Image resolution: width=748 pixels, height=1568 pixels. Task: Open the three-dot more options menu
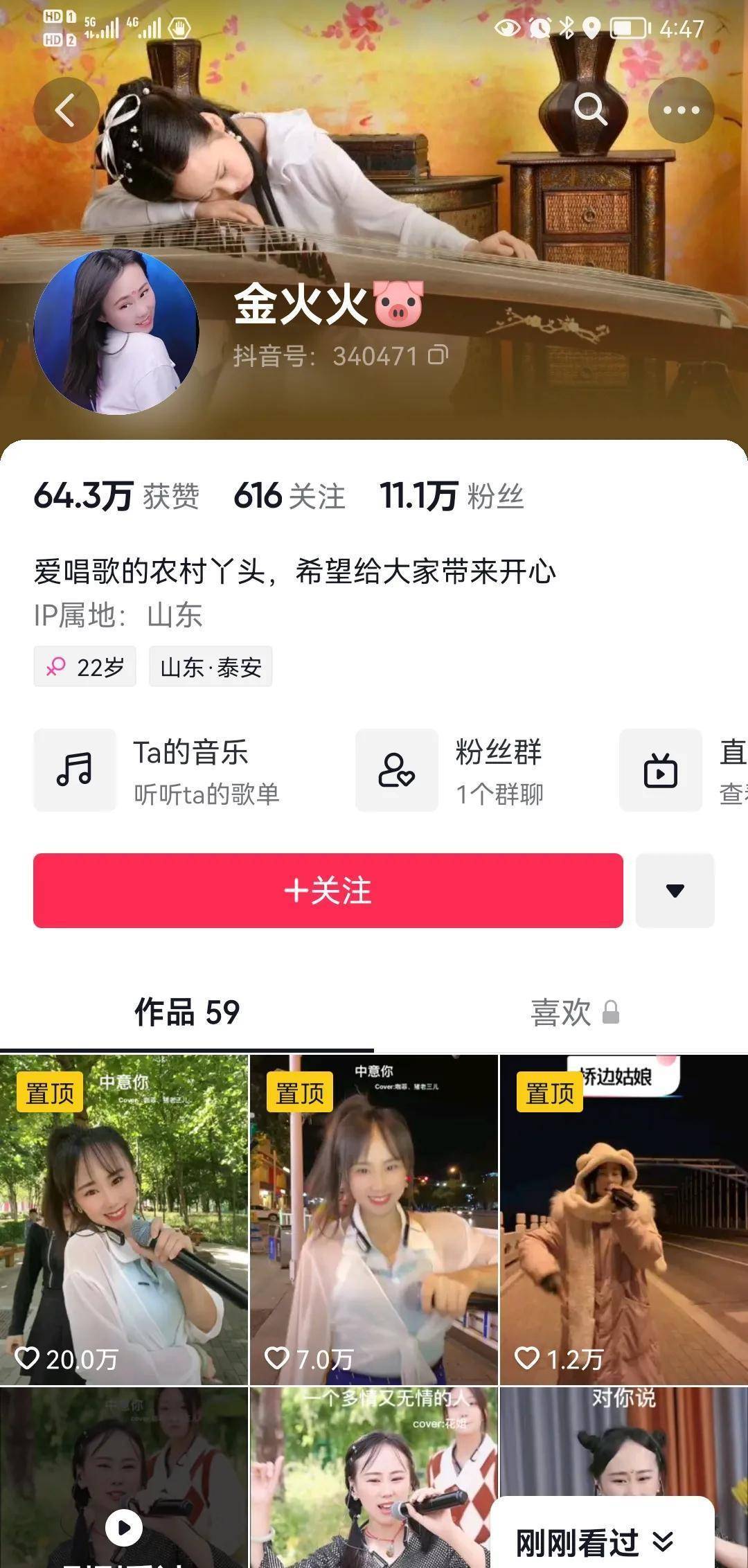click(681, 110)
